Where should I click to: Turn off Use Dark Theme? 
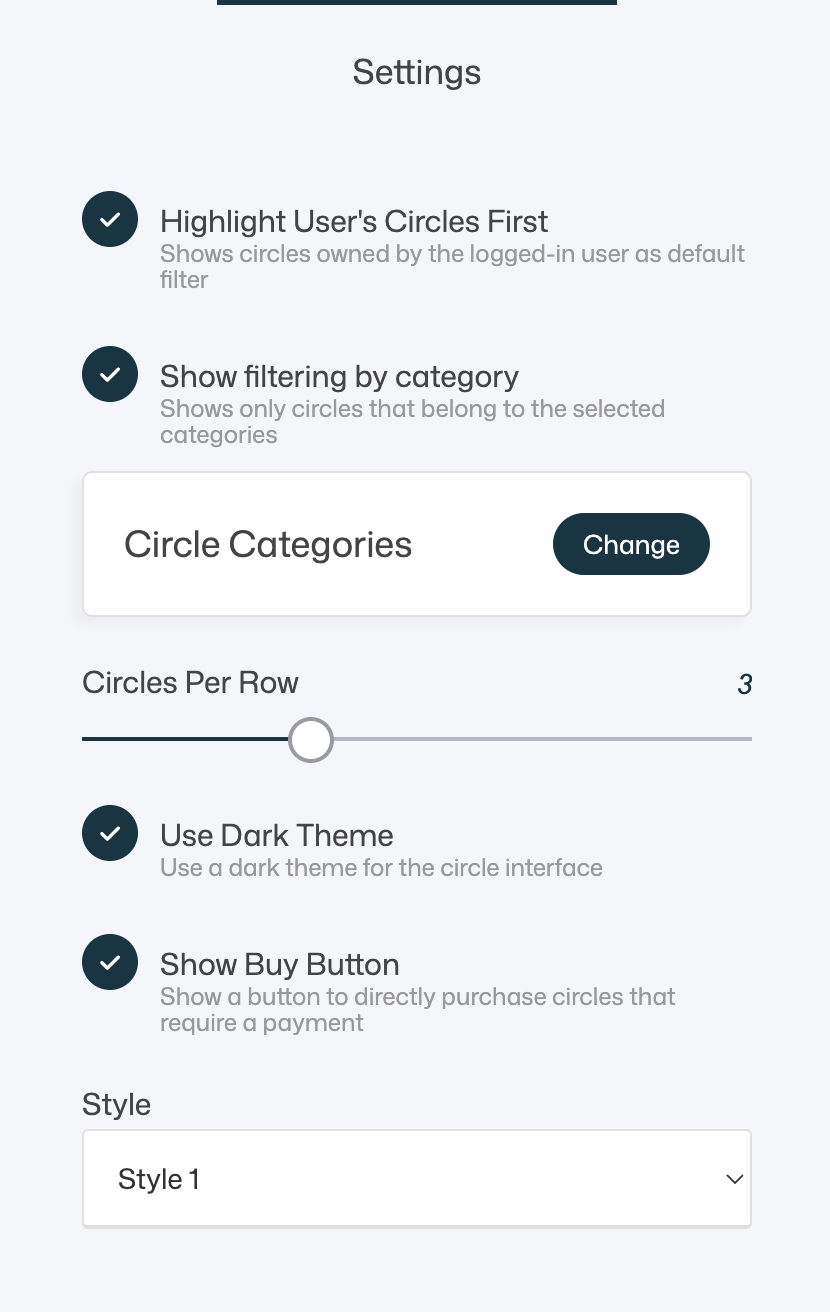pyautogui.click(x=110, y=833)
